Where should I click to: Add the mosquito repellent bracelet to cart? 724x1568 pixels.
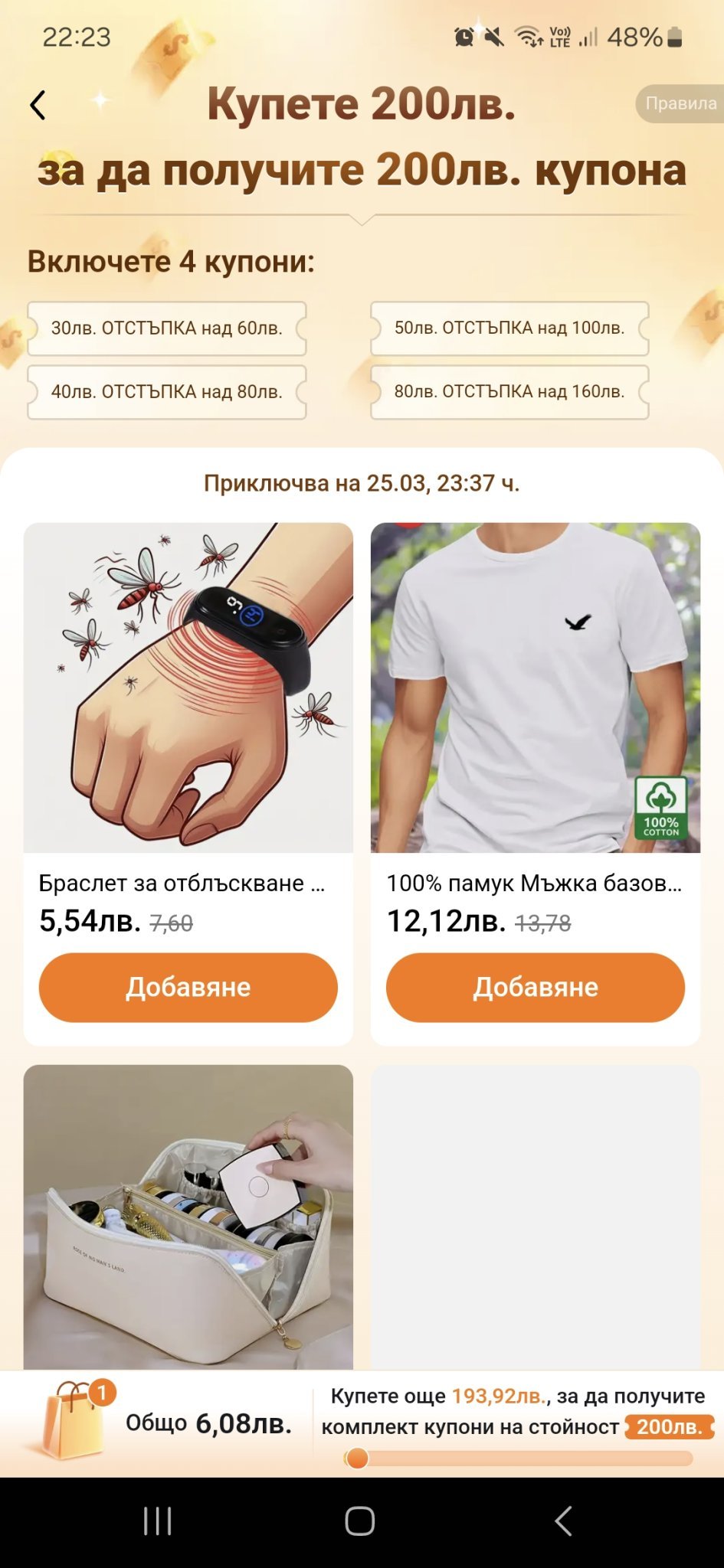pos(188,987)
